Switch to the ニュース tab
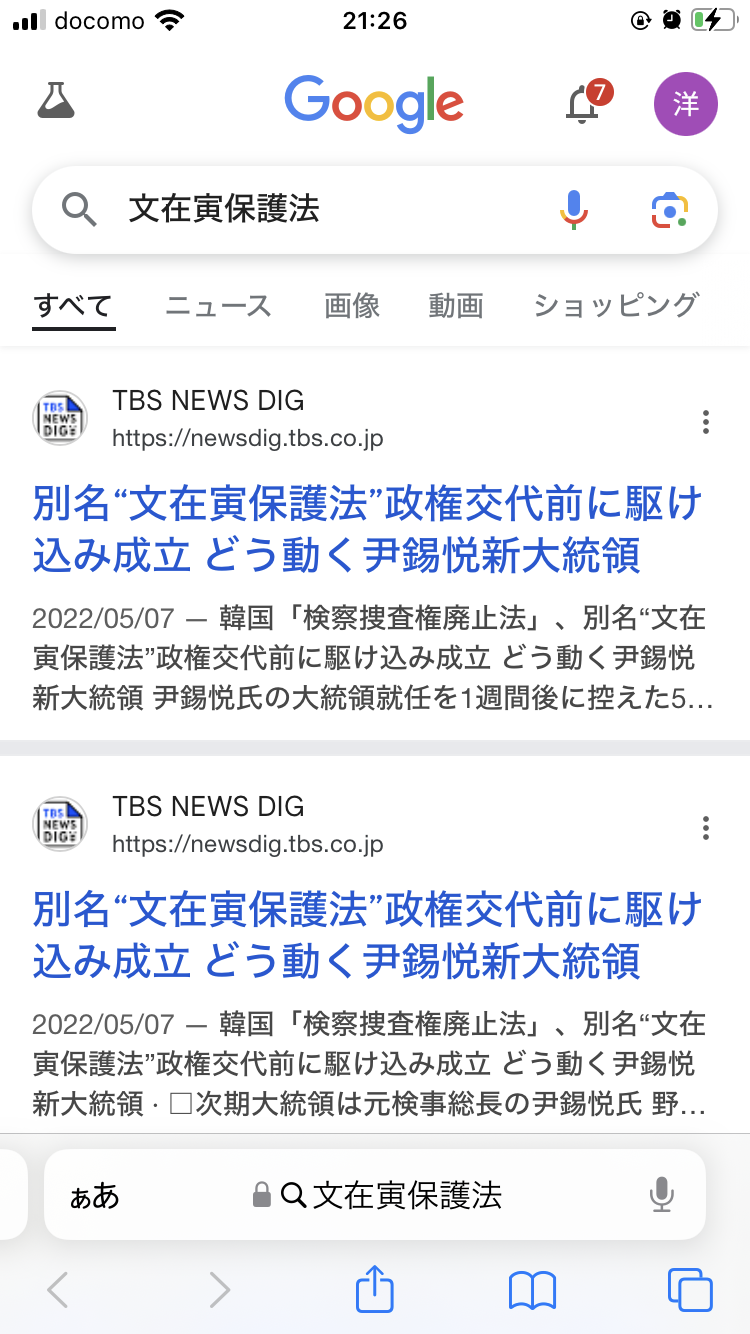The image size is (750, 1334). [218, 306]
